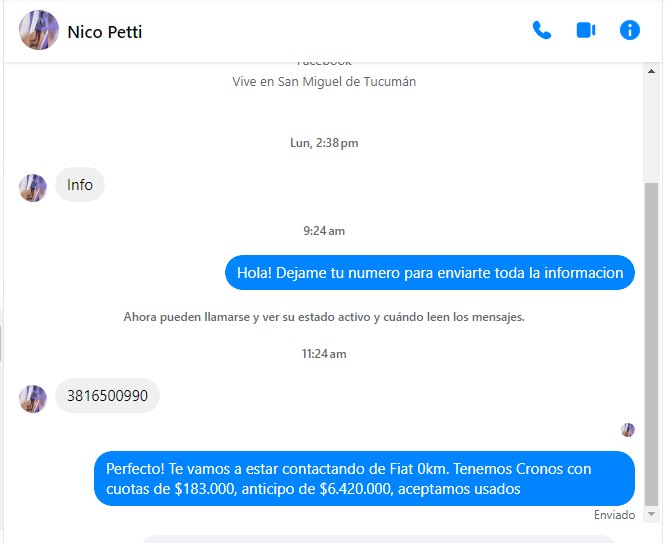Start a voice call with Nico Petti
This screenshot has height=543, width=666.
click(x=542, y=30)
